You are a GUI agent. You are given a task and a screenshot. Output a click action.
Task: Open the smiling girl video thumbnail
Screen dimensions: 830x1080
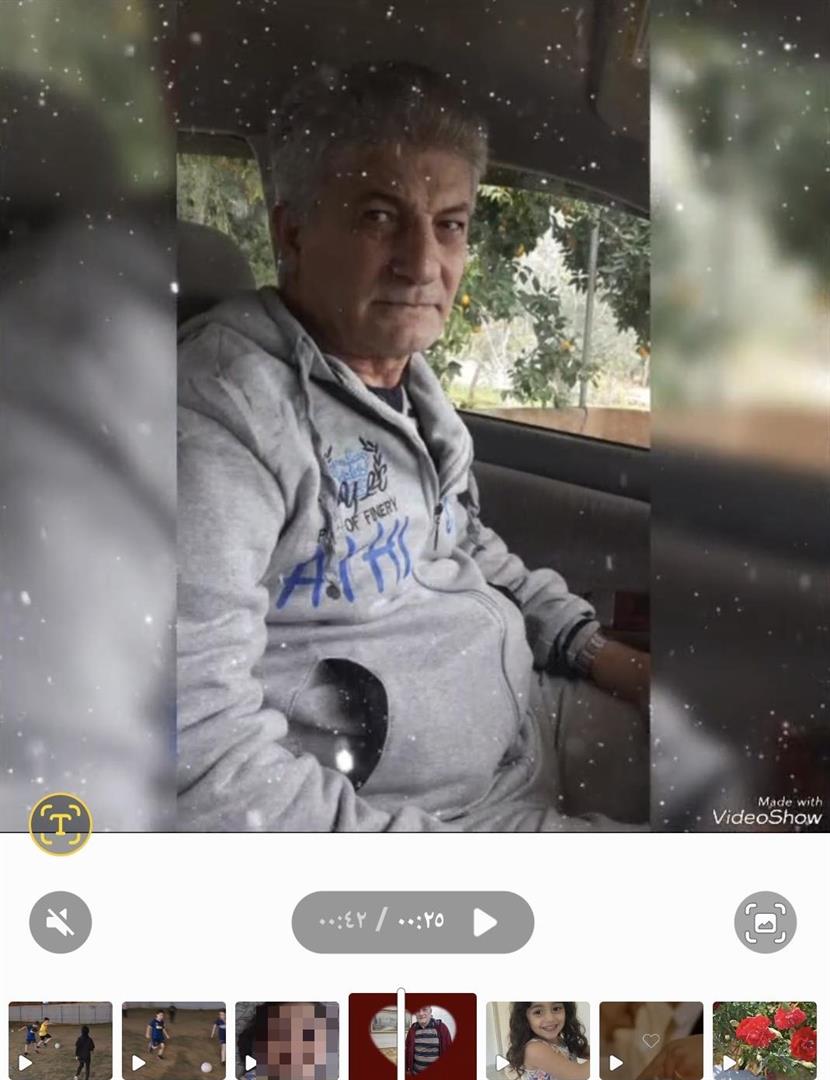(537, 1040)
